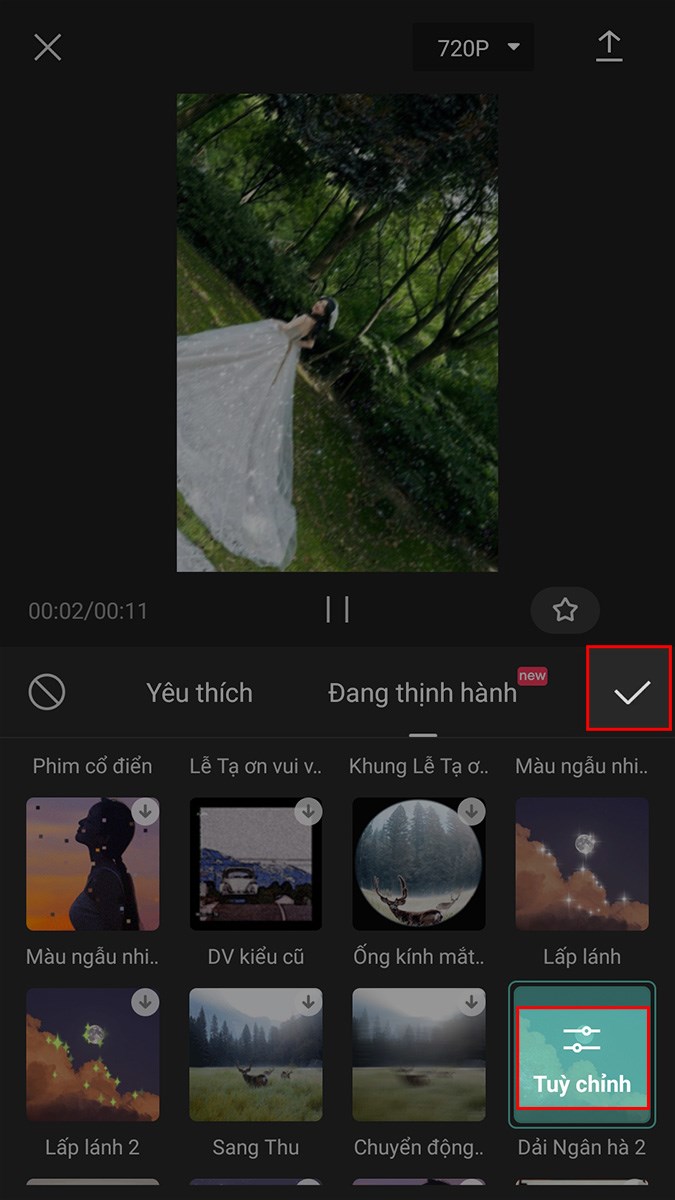
Task: Switch to the Yêu thích tab
Action: click(x=199, y=693)
